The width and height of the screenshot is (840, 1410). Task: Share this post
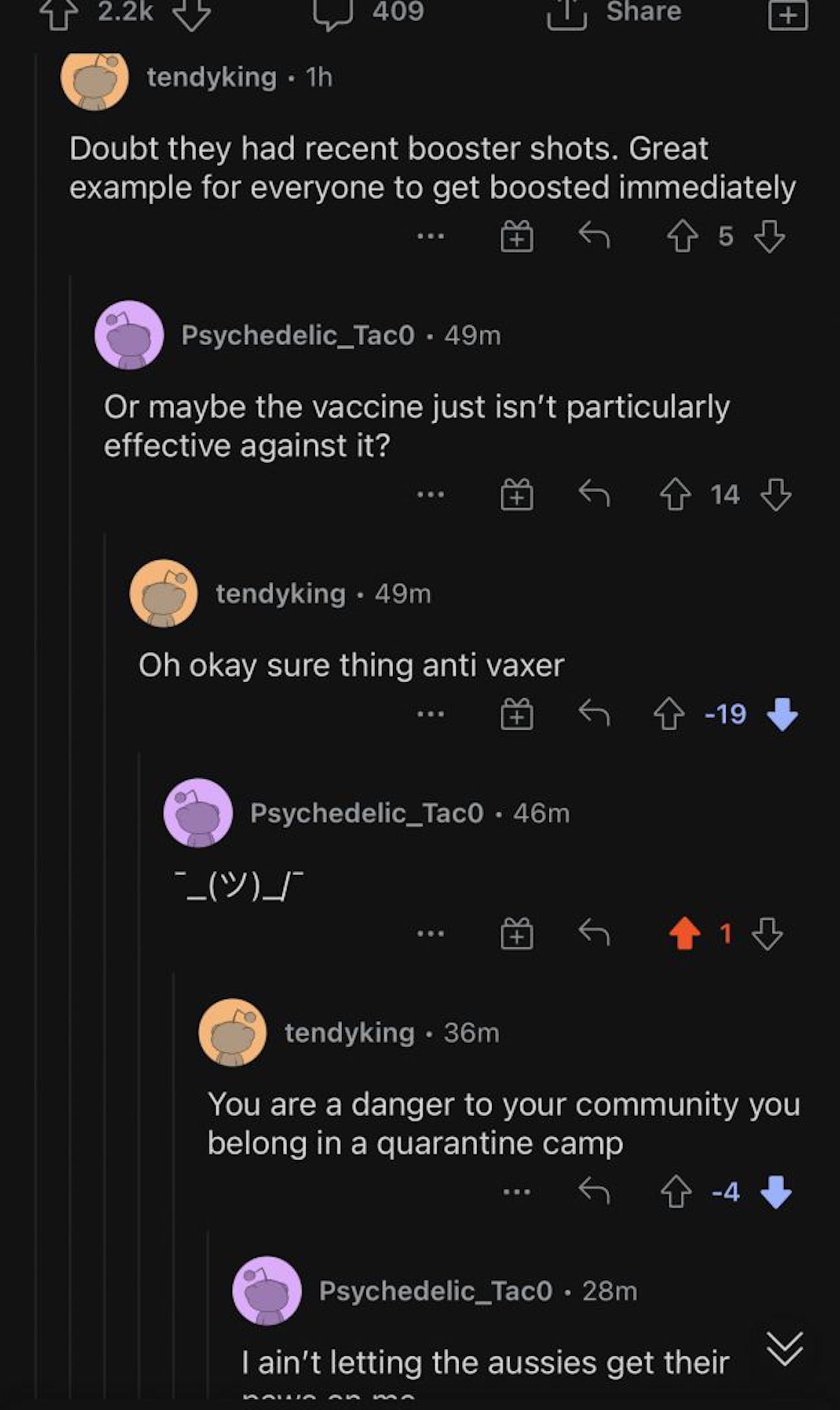614,13
